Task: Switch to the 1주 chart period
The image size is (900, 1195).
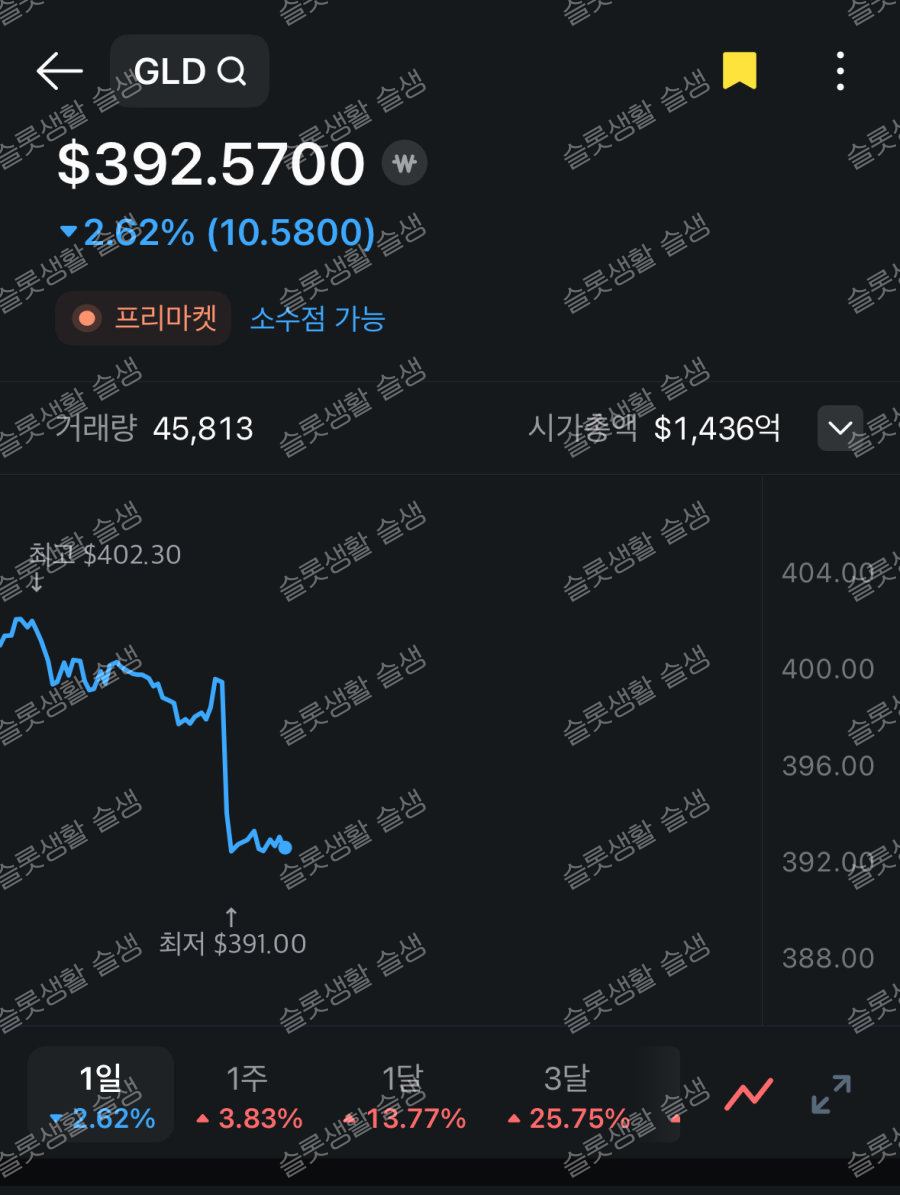Action: [x=247, y=1095]
